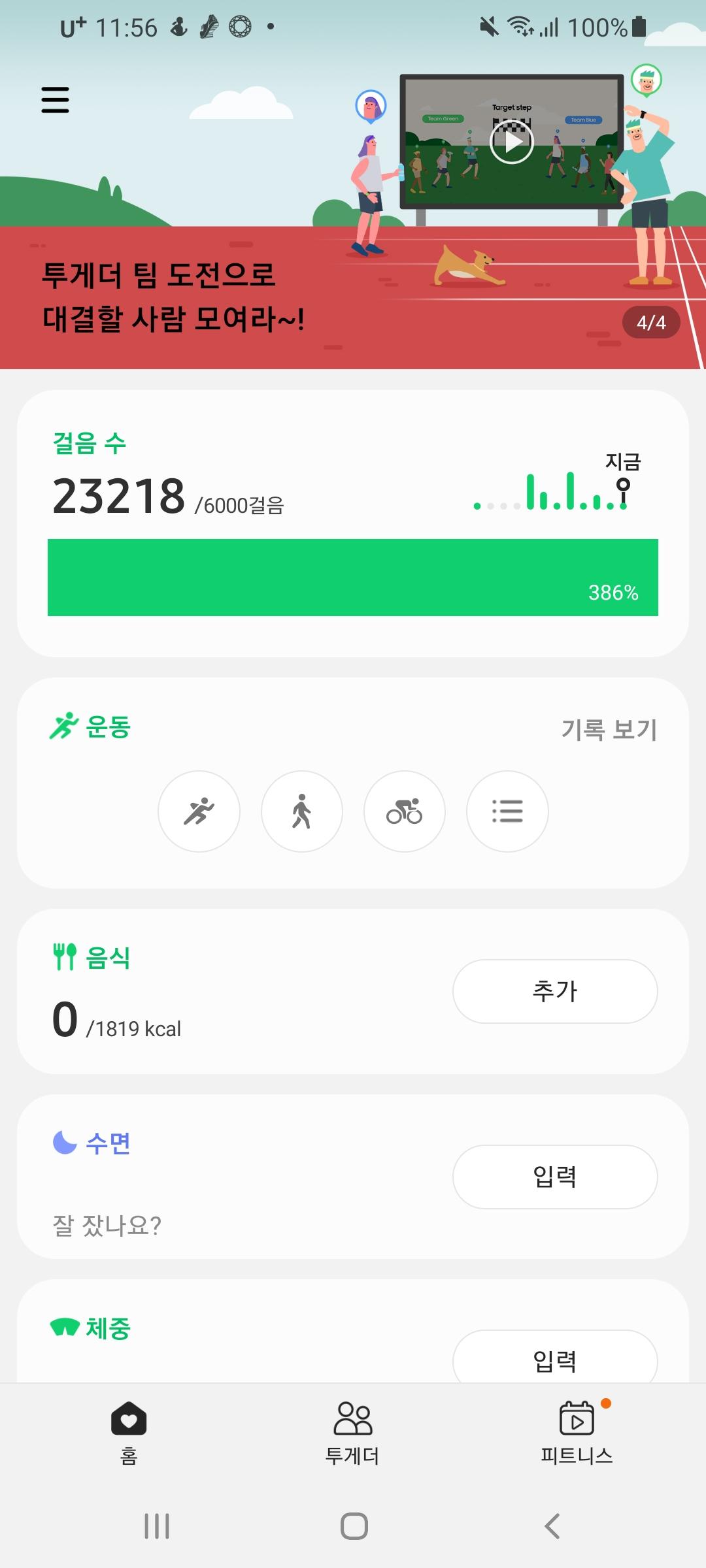
Task: Go back using the system back button
Action: pos(552,1526)
